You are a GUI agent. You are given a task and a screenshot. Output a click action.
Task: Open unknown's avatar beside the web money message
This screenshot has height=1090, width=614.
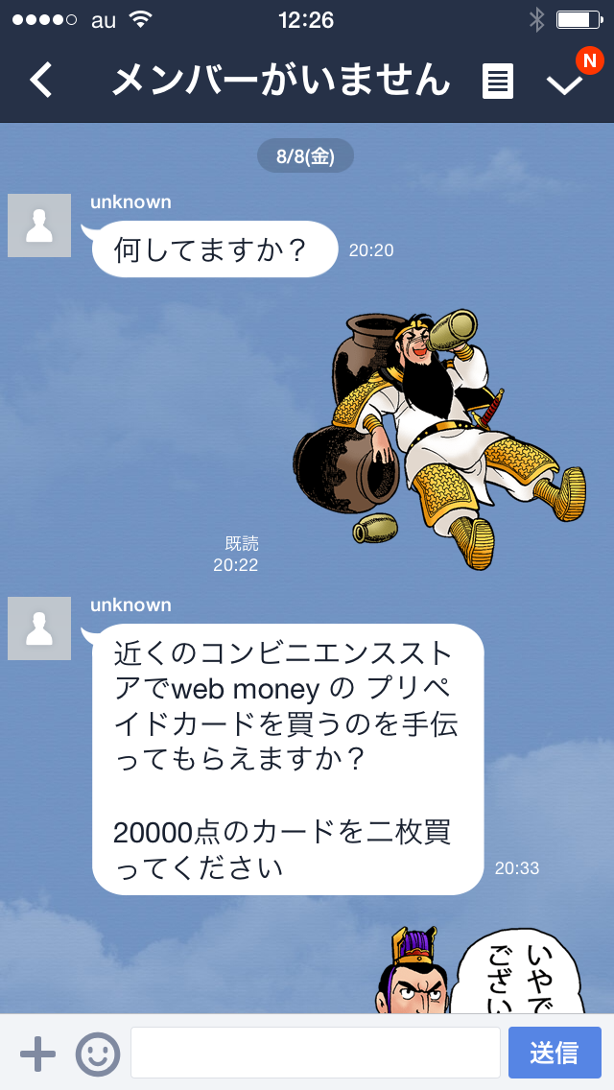point(40,628)
